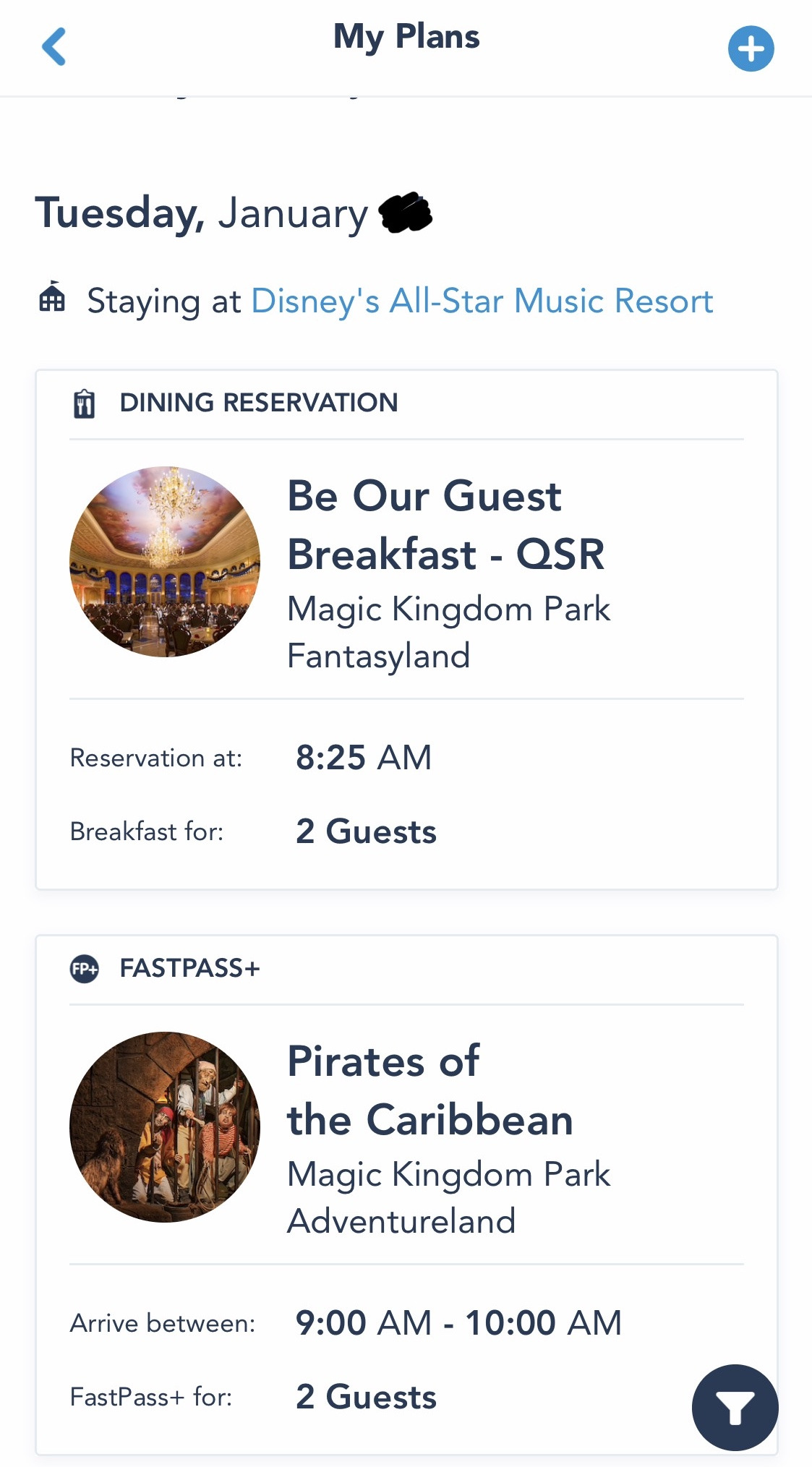Open the filter plans button

tap(735, 1407)
